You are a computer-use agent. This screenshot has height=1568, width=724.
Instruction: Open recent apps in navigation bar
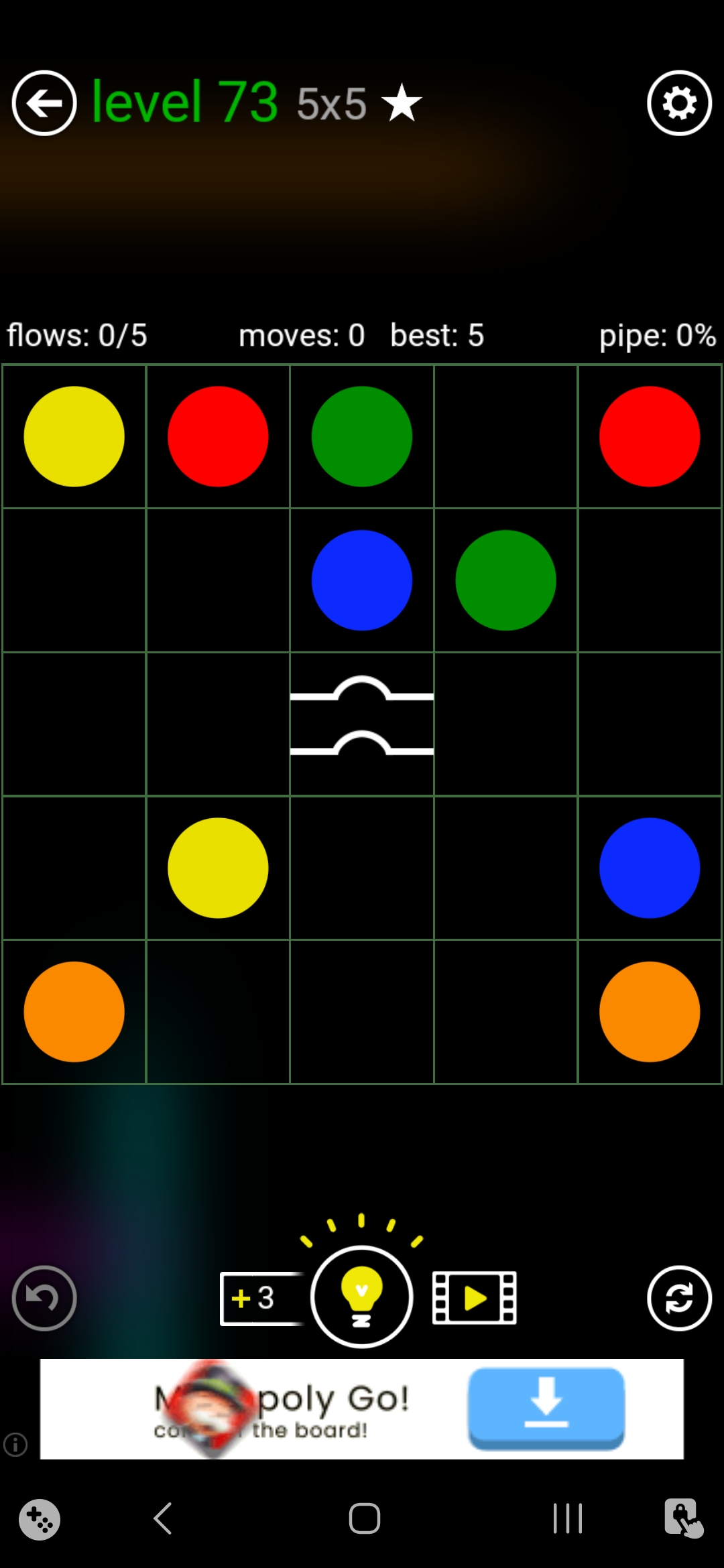point(567,1518)
